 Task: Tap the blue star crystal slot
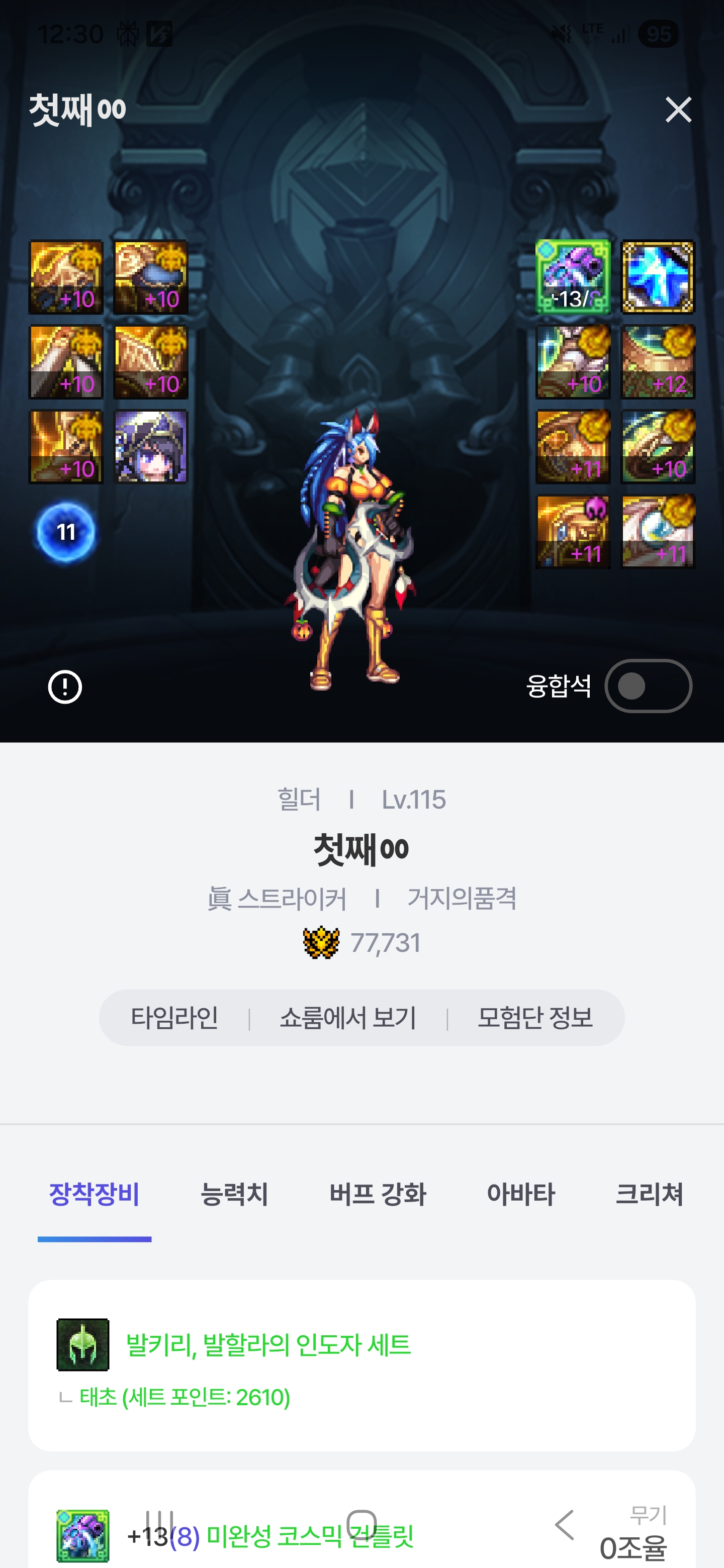coord(658,277)
